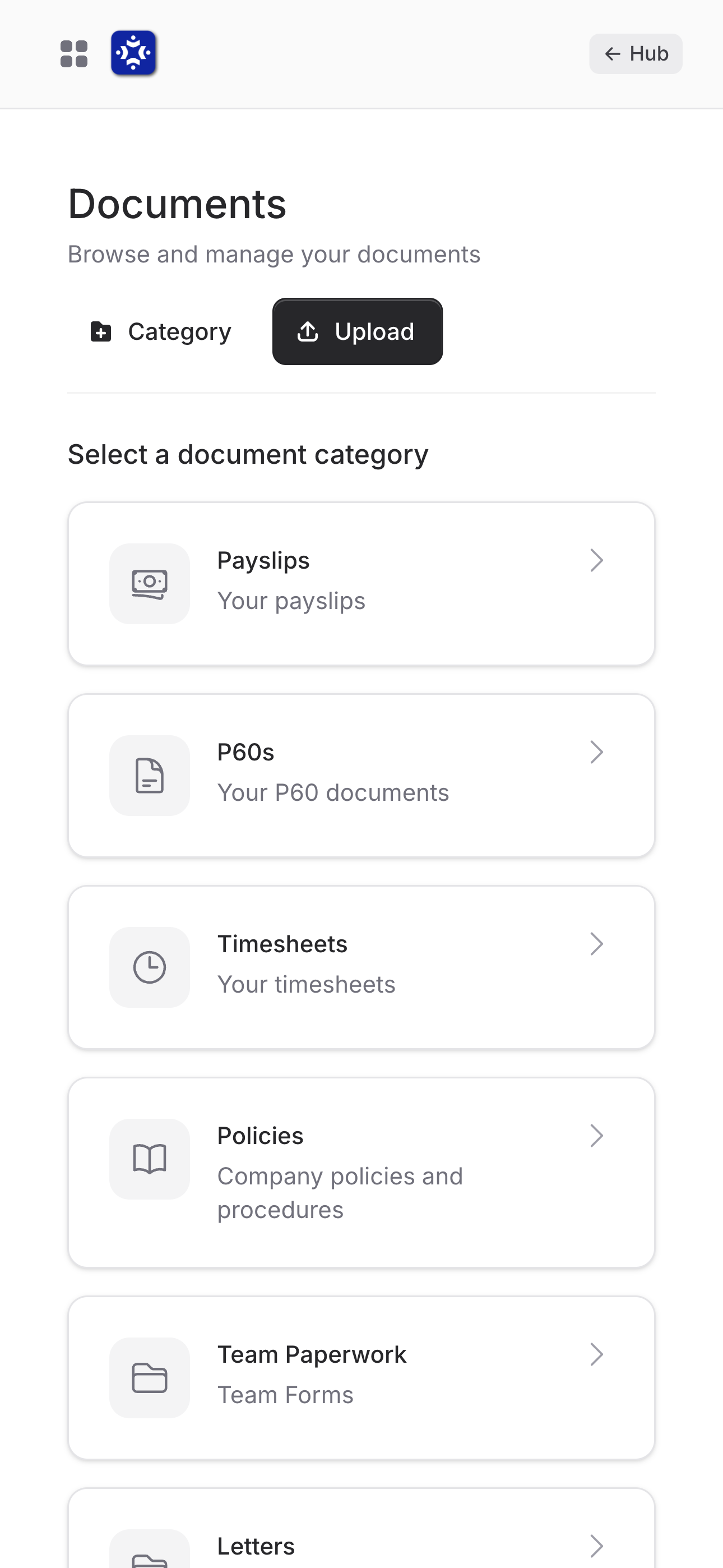Return to Hub via back button
The width and height of the screenshot is (723, 1568).
point(636,54)
